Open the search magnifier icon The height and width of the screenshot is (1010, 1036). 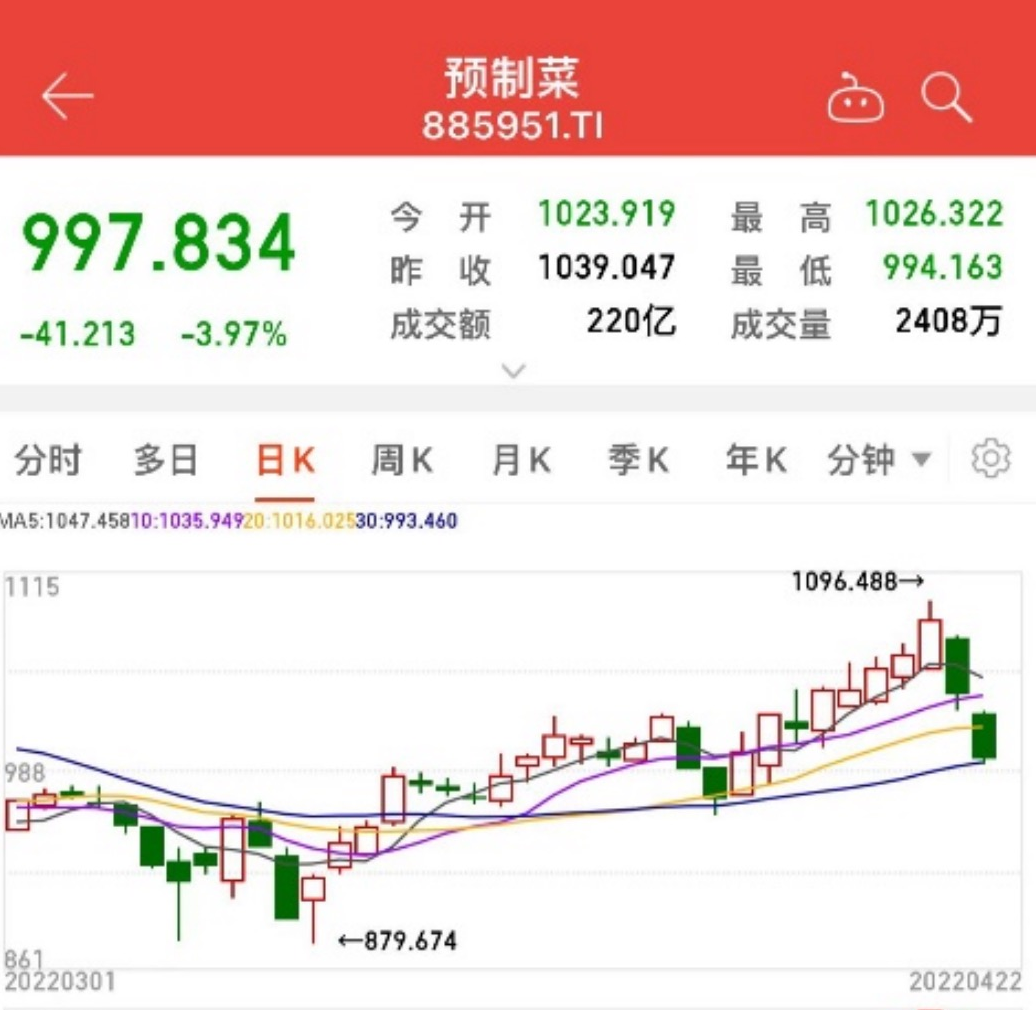click(x=946, y=97)
